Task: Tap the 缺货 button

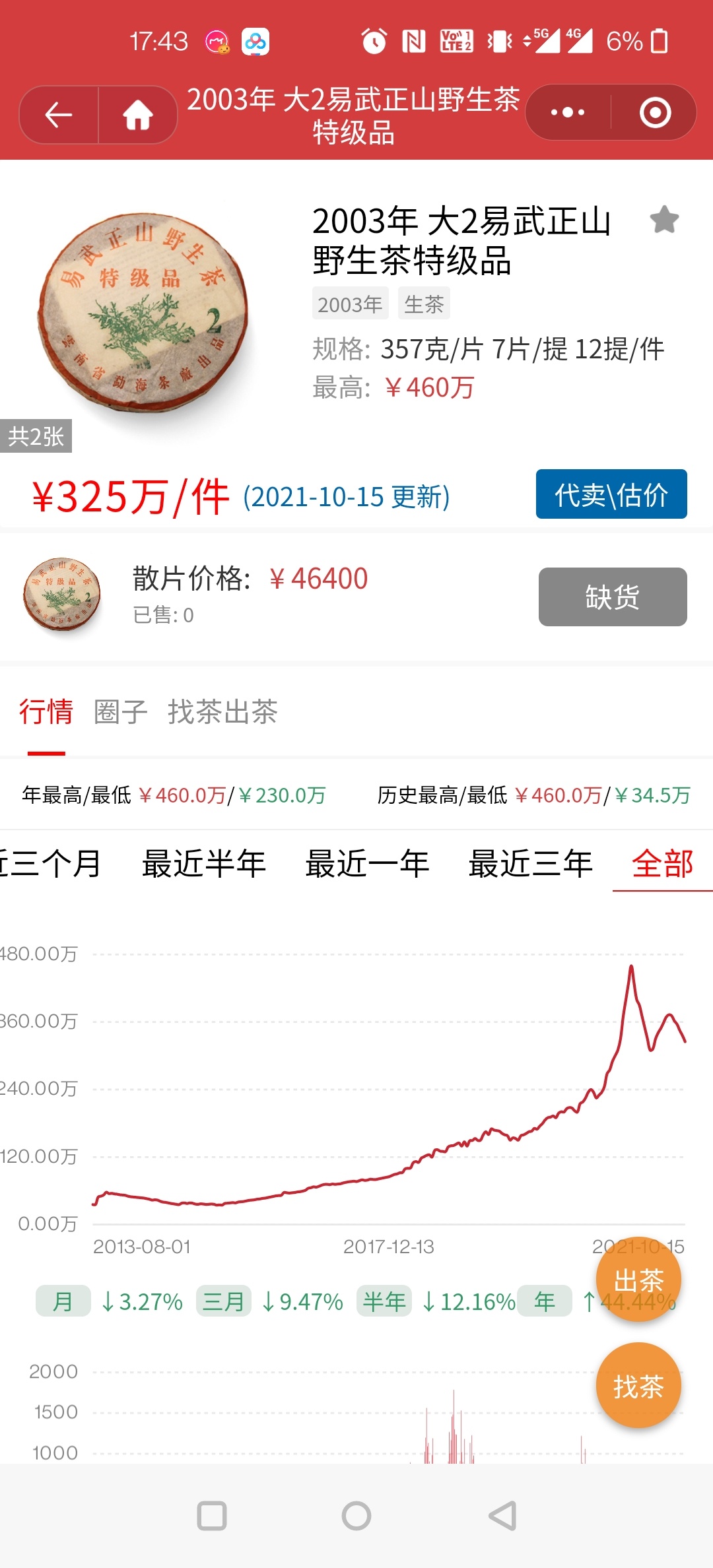Action: coord(613,597)
